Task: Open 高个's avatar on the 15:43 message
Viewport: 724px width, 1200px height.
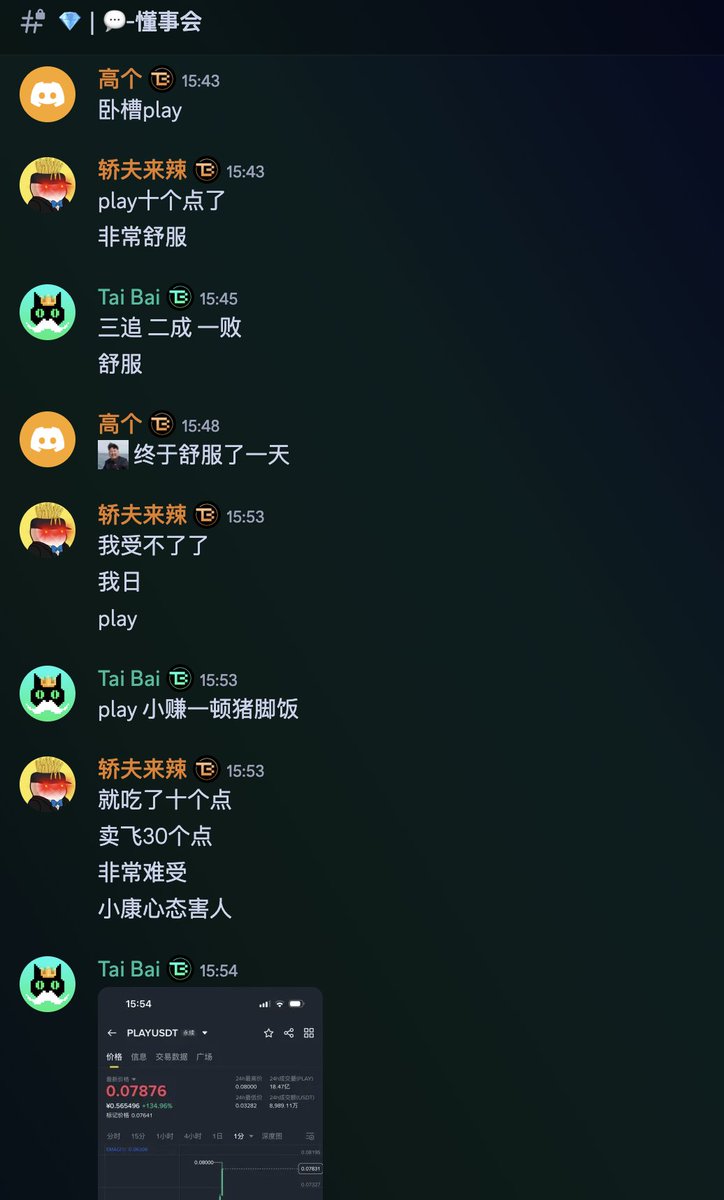Action: (x=47, y=94)
